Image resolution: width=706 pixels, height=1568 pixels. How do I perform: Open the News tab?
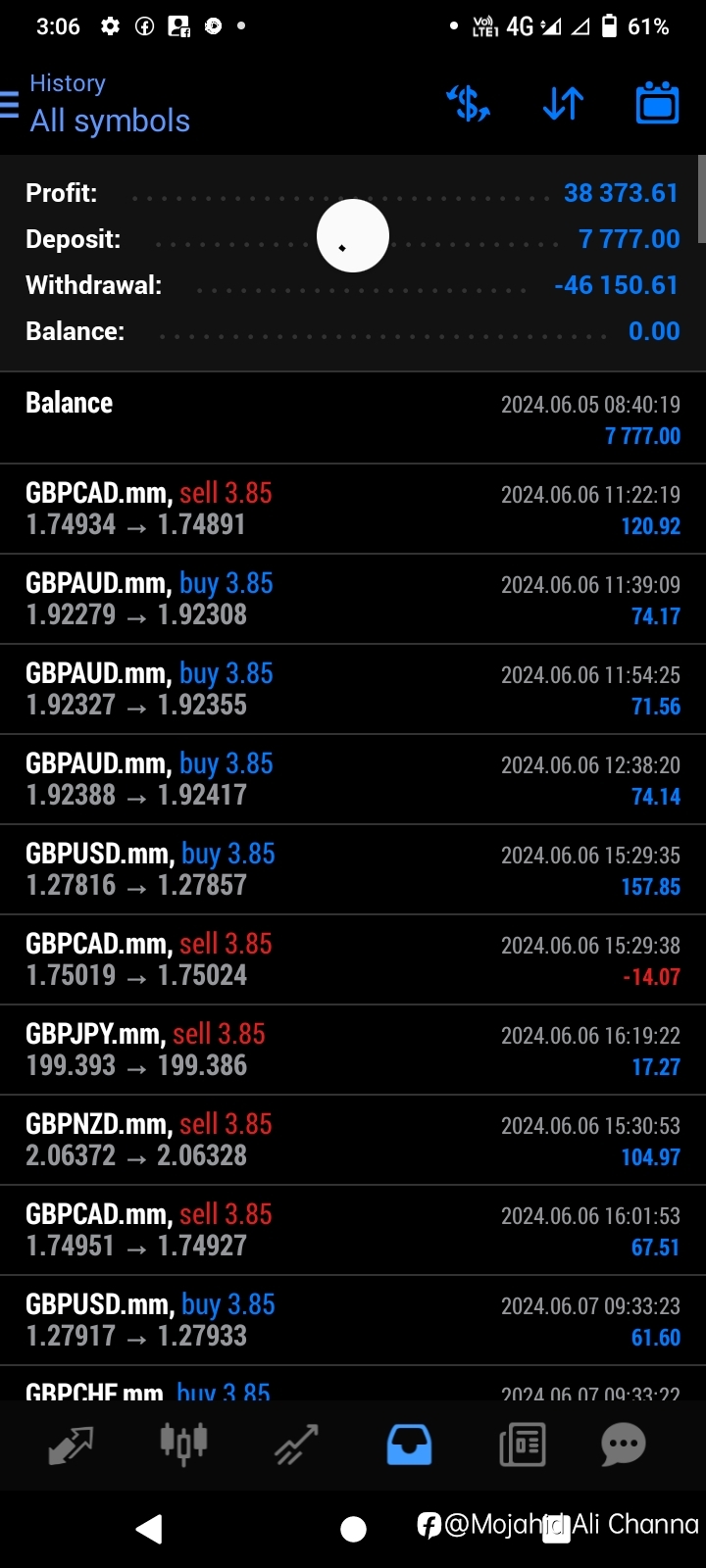click(523, 1445)
